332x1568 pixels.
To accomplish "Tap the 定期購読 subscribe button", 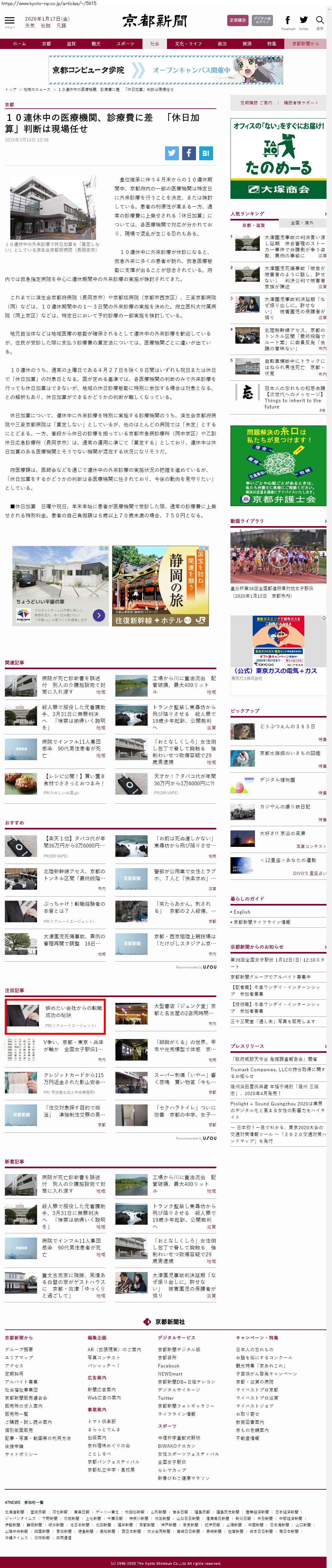I will click(238, 20).
